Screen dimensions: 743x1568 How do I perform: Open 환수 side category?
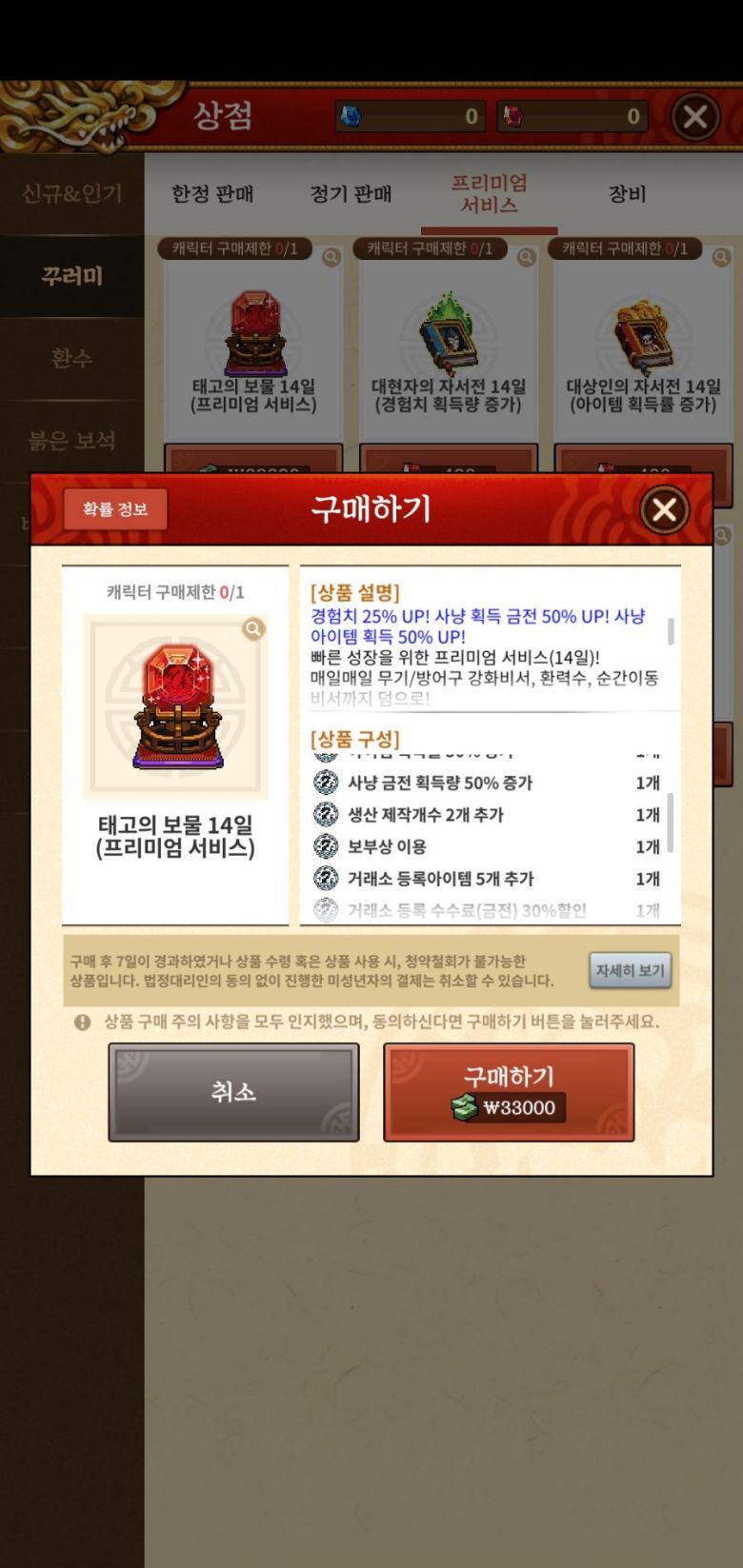[71, 358]
